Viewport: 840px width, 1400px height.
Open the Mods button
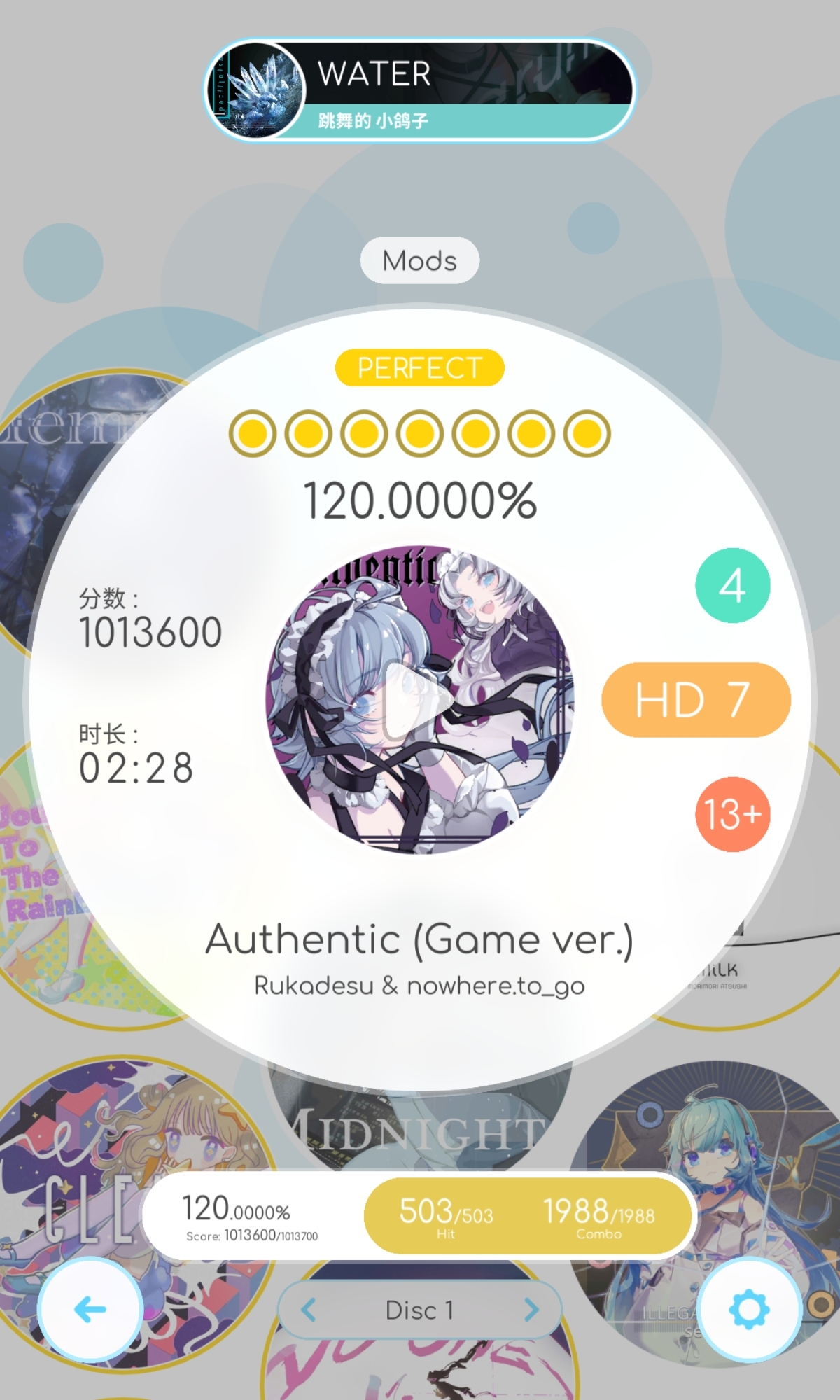coord(419,260)
